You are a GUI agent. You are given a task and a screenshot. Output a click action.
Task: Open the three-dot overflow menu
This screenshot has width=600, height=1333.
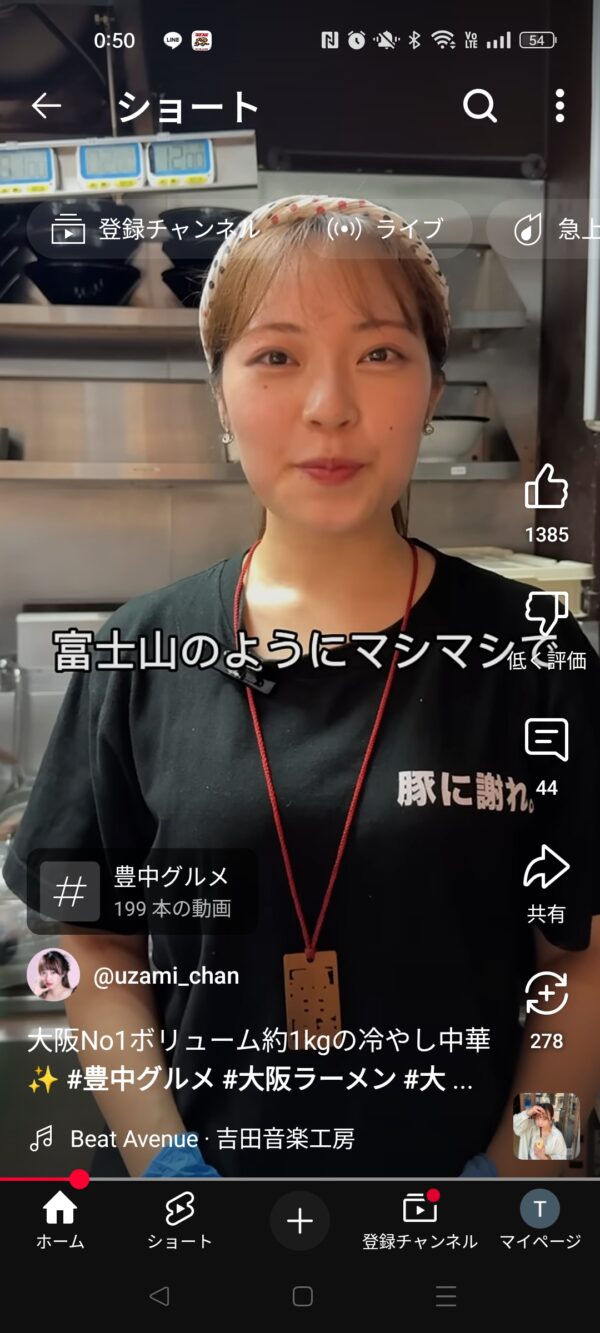tap(559, 105)
